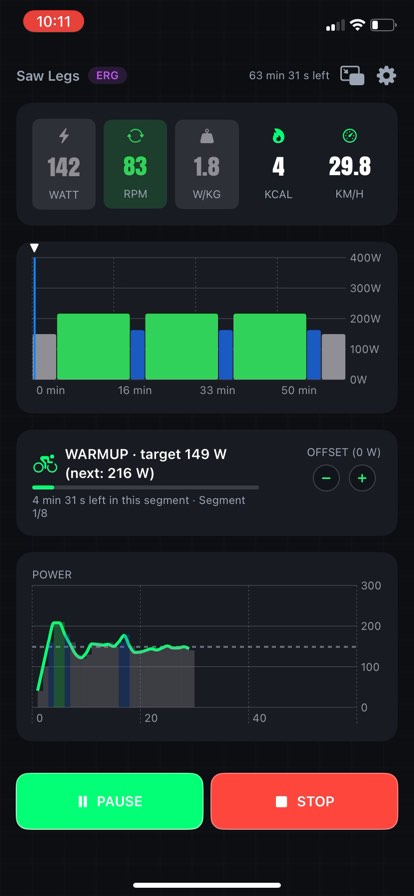Select the RPM metric tile
The height and width of the screenshot is (896, 414).
136,164
